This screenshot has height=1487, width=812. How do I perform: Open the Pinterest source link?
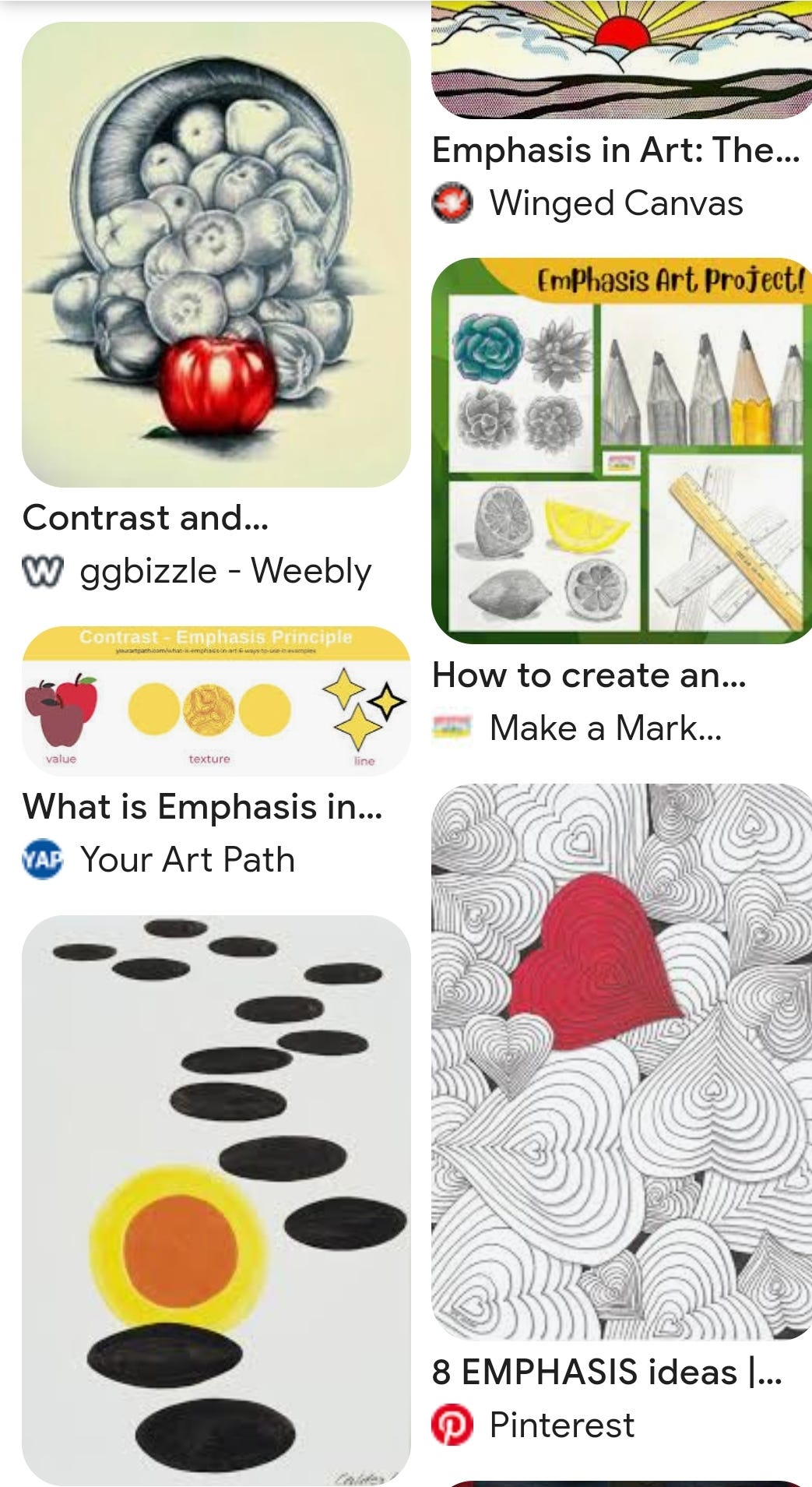[561, 1425]
